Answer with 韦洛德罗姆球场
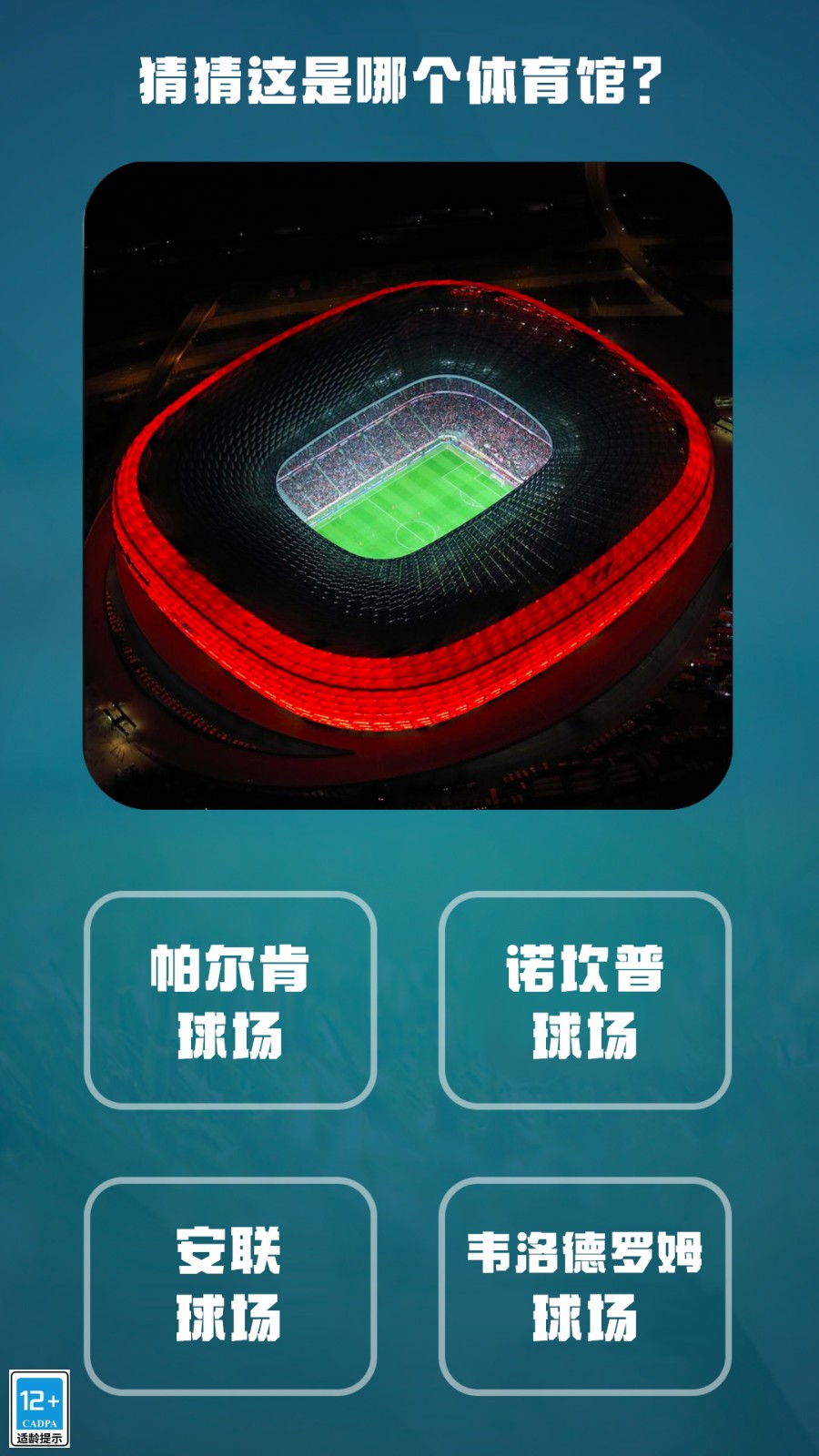The image size is (819, 1456). pyautogui.click(x=585, y=1285)
